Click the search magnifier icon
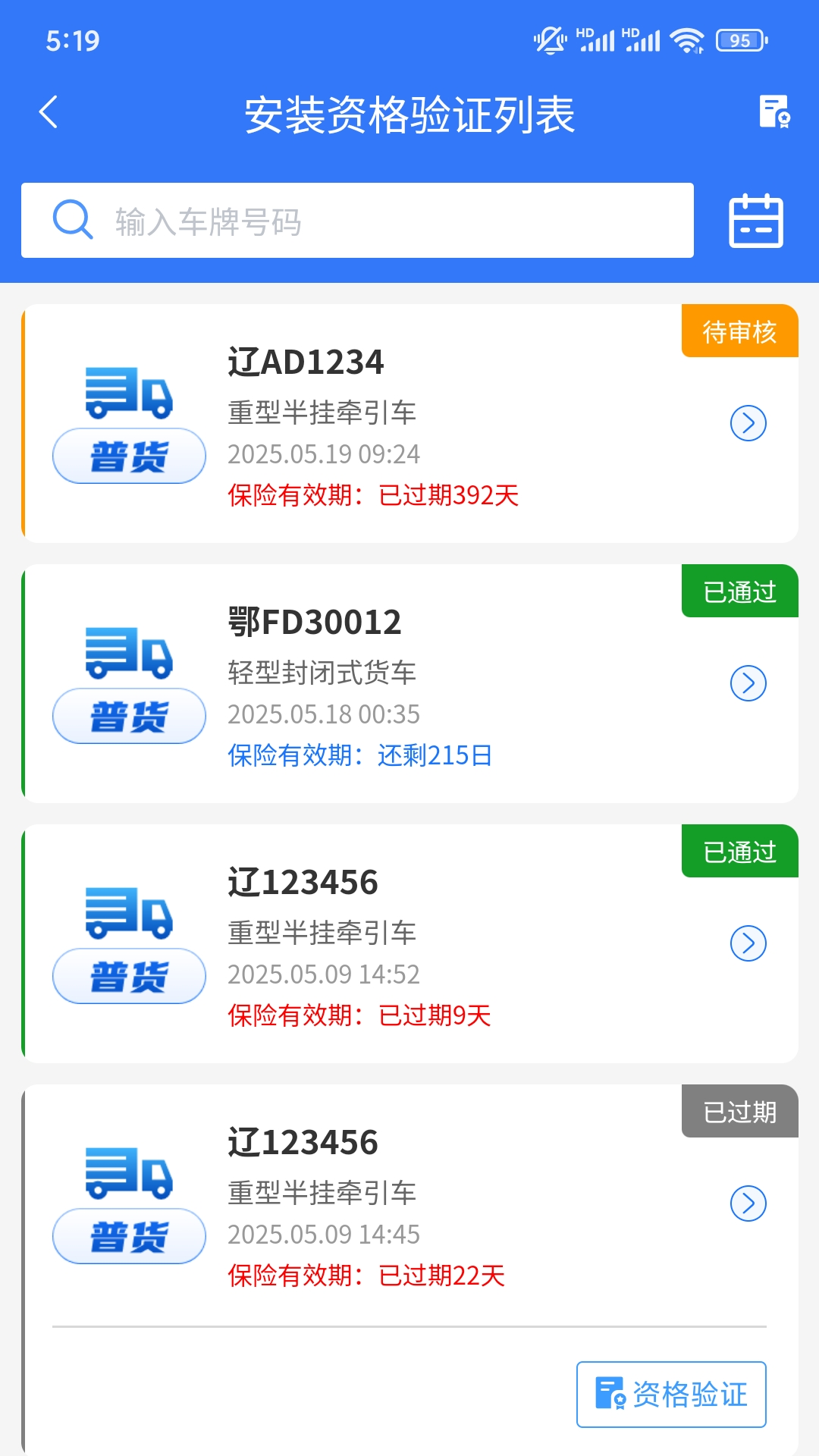 (x=71, y=220)
